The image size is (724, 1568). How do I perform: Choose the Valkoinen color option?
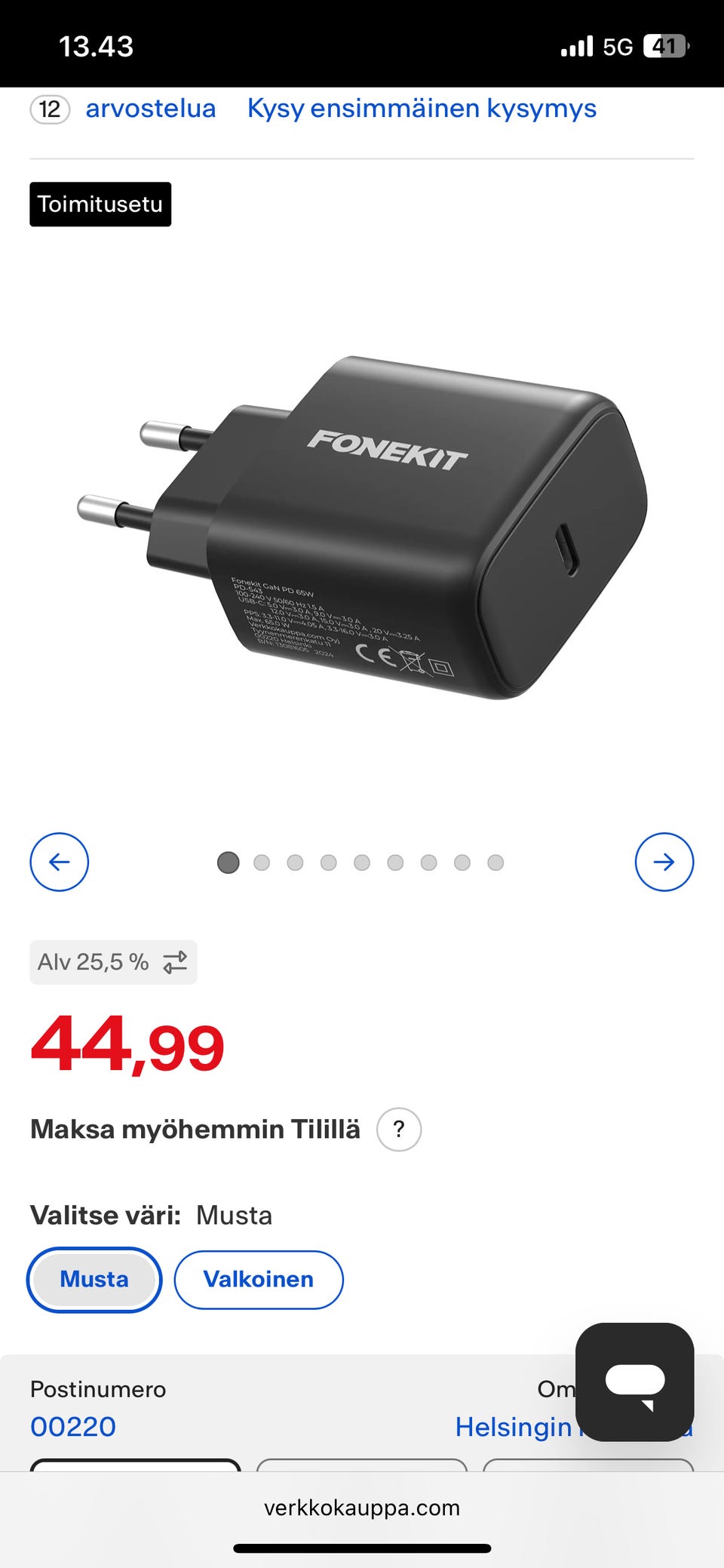pos(259,1280)
